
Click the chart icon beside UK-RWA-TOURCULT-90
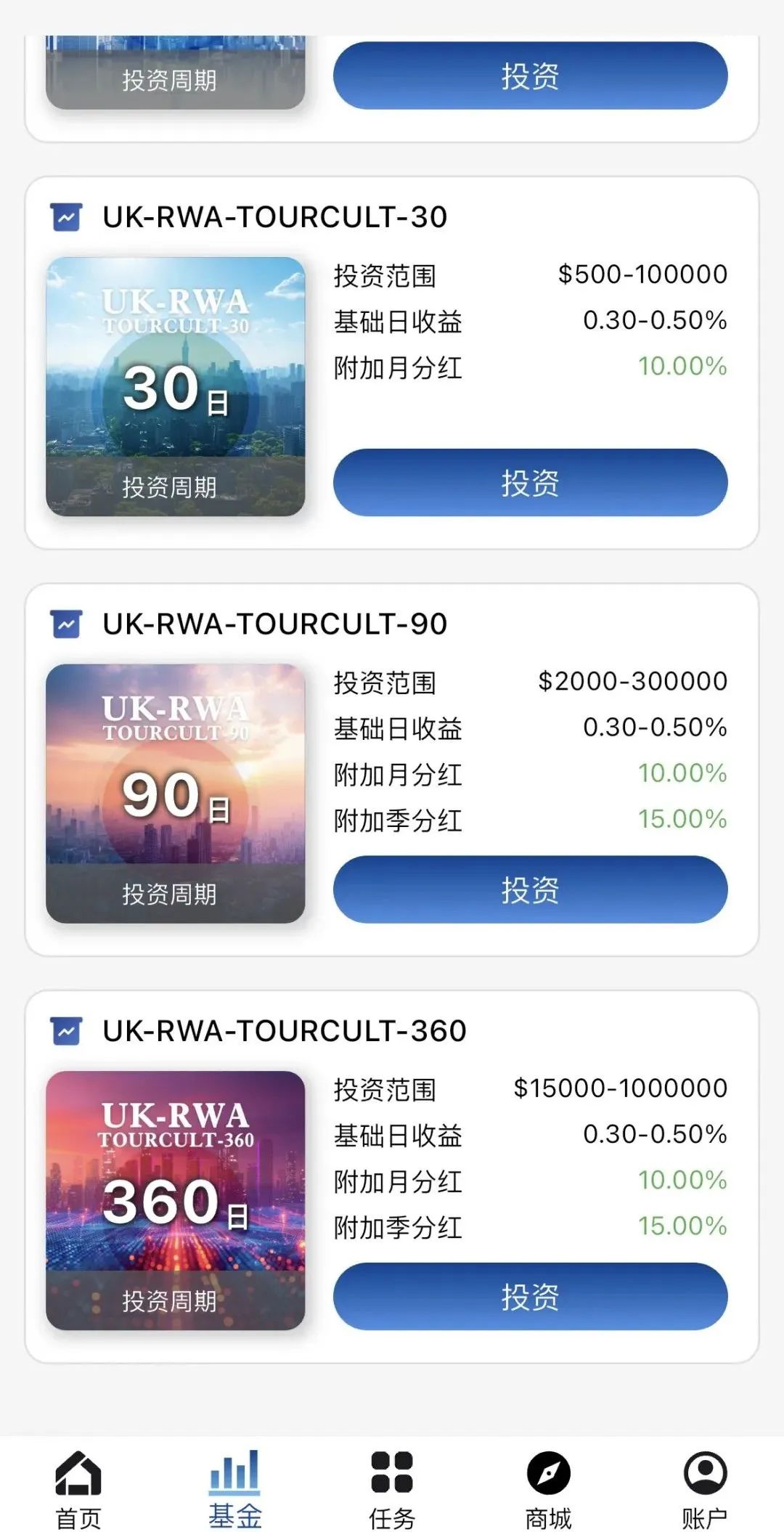click(65, 623)
